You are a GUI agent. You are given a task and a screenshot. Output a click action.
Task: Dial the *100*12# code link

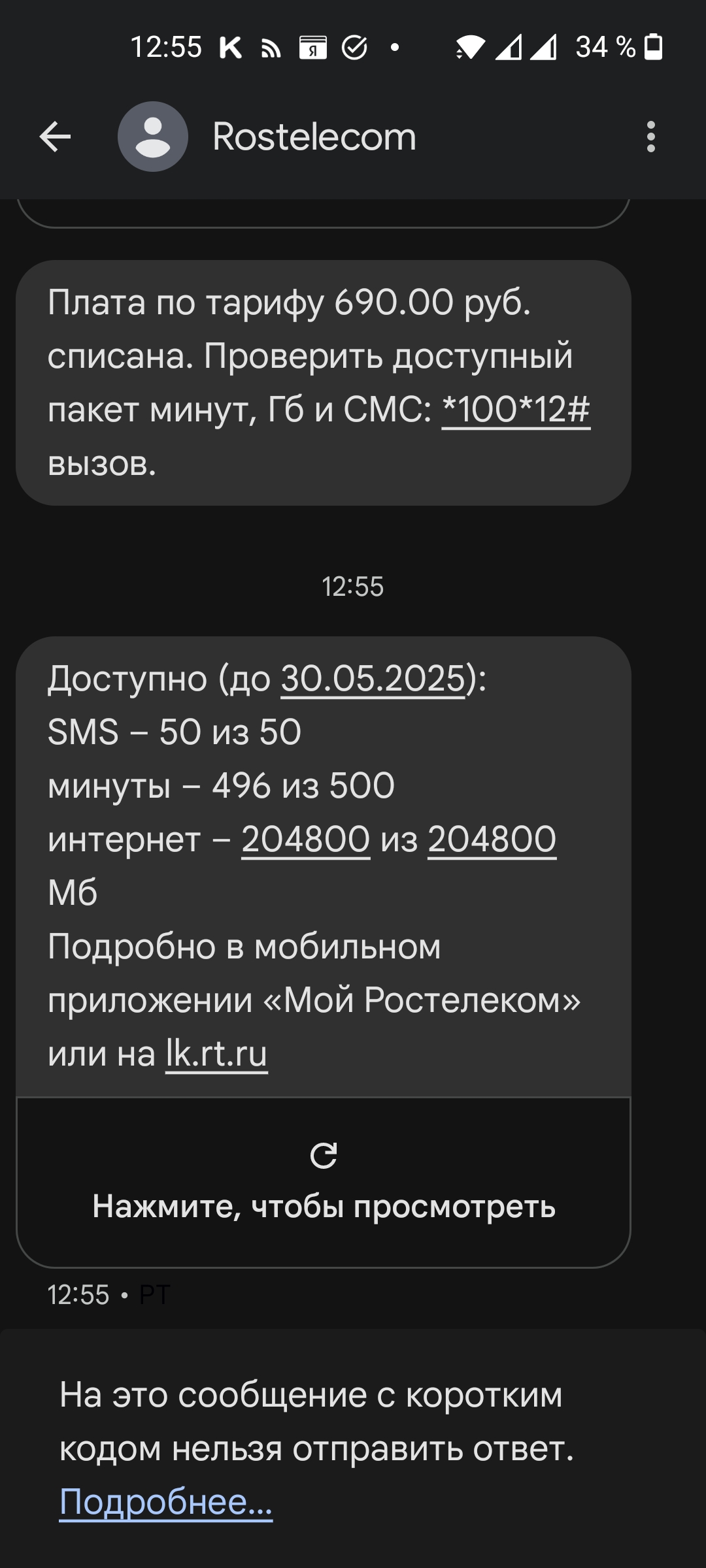click(516, 410)
